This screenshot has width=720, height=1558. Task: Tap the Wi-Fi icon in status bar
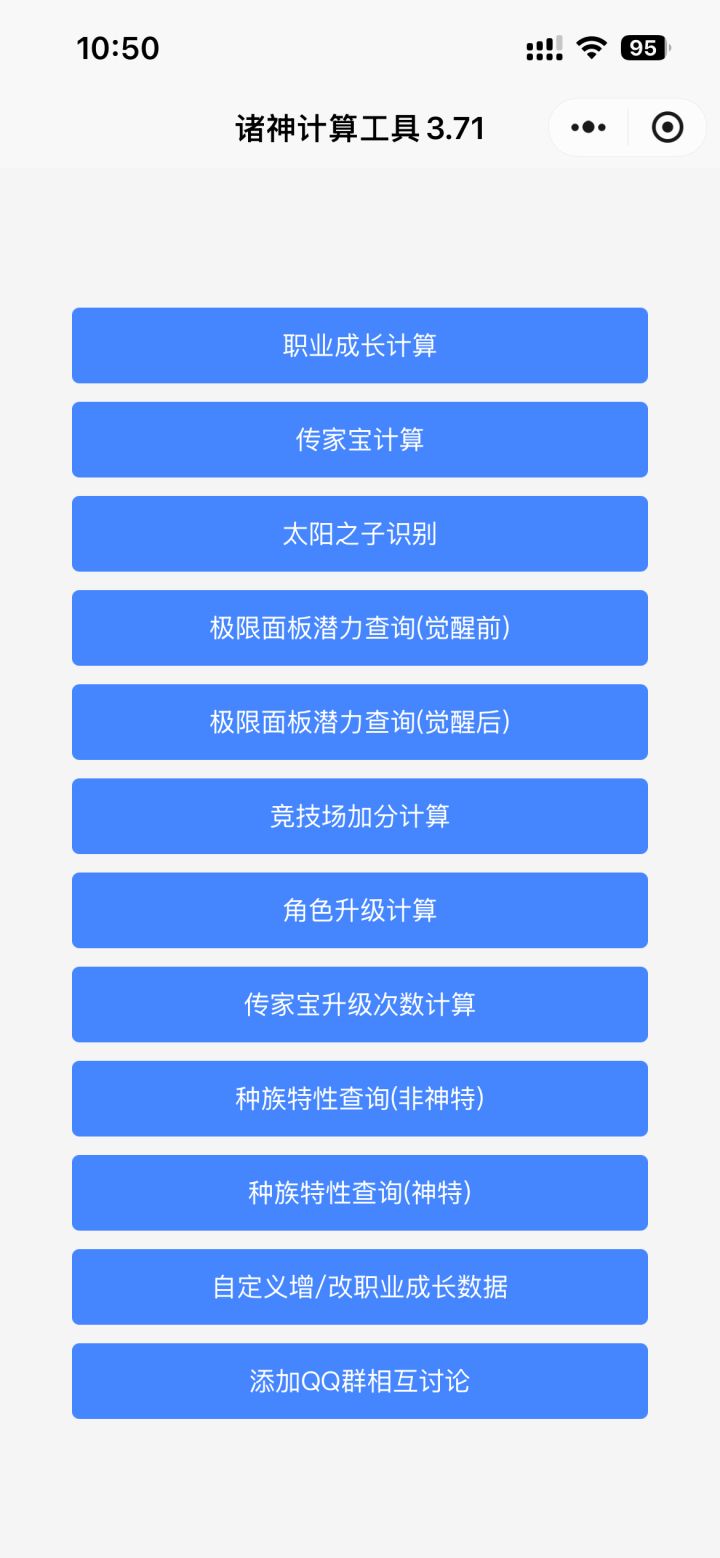coord(590,47)
